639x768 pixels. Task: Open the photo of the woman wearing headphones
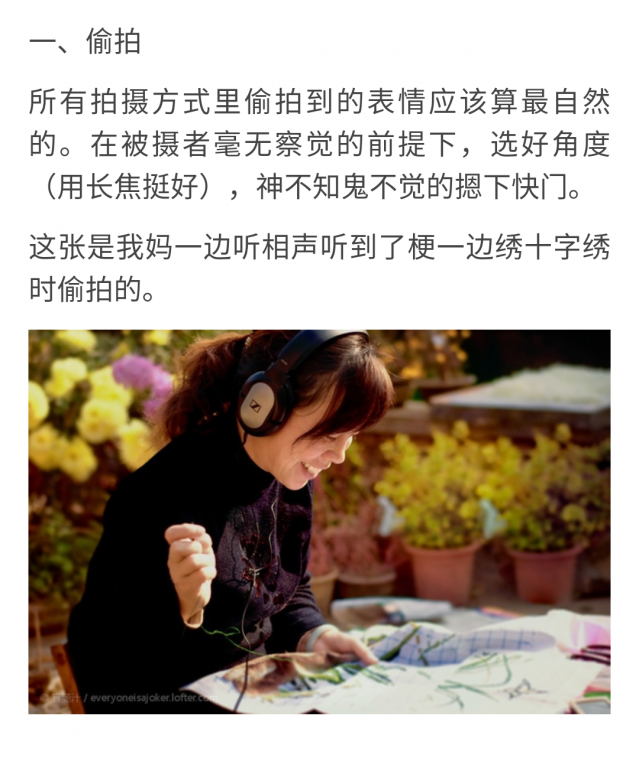[319, 521]
